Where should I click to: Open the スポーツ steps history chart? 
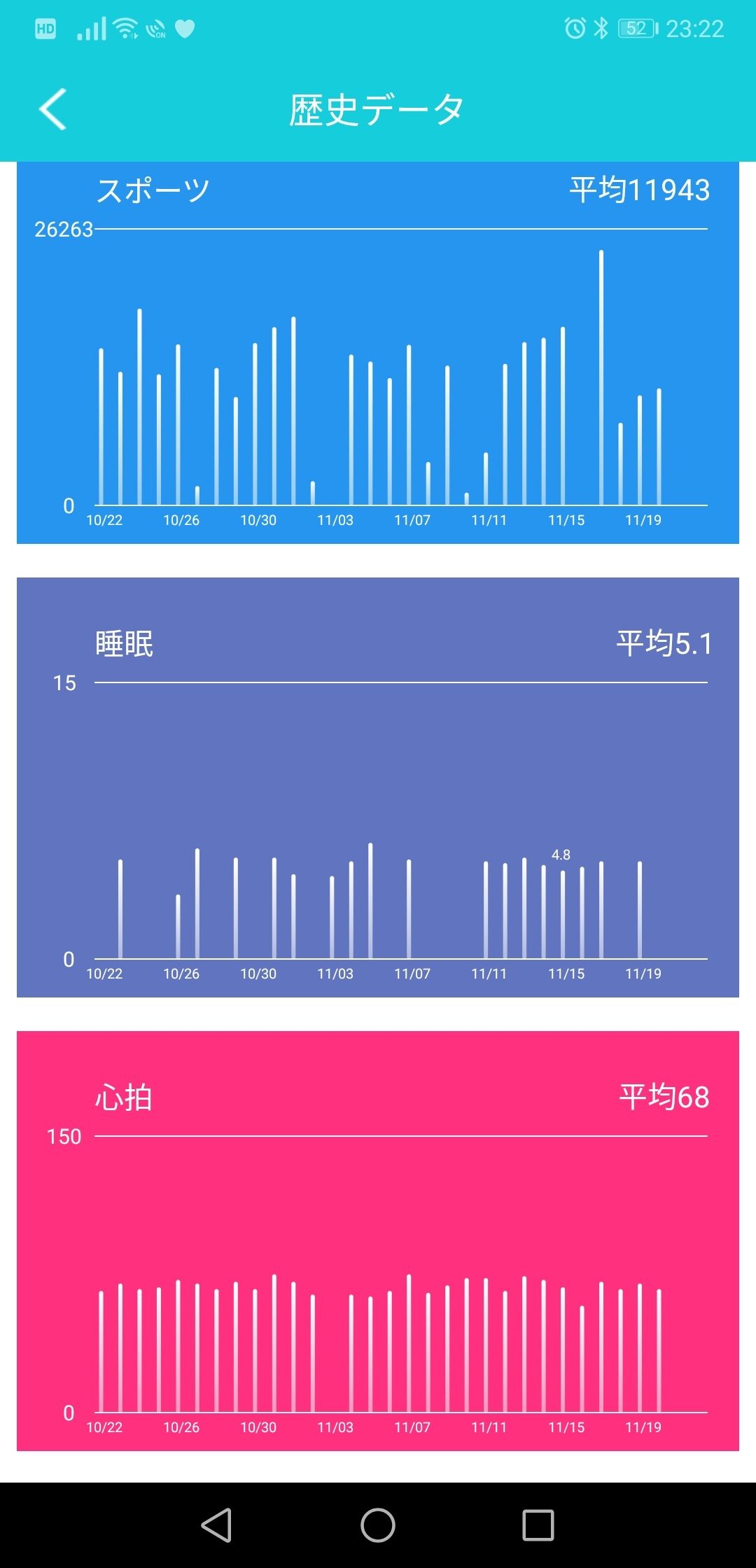378,353
